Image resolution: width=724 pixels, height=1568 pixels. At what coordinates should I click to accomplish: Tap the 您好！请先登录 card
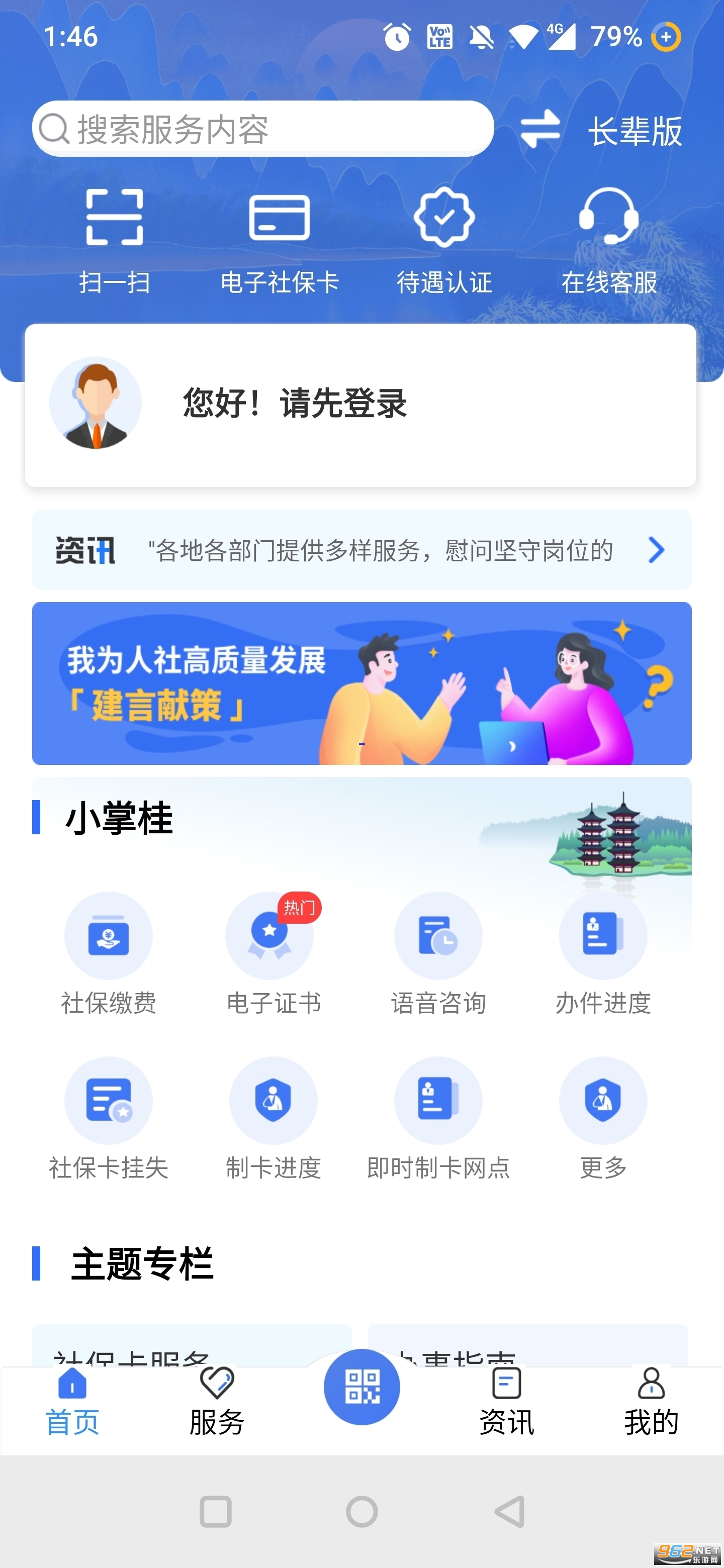360,405
